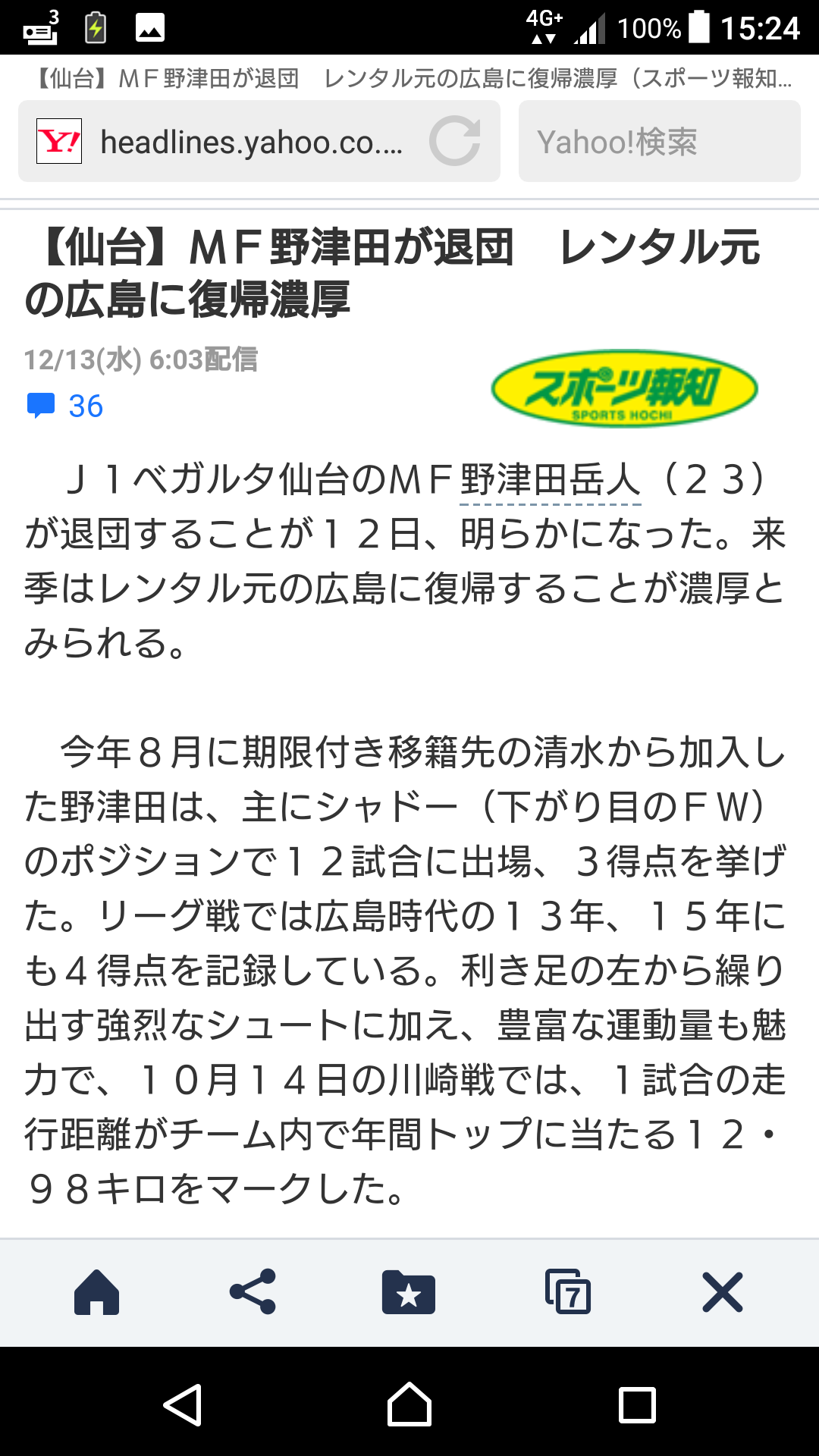
Task: Go back with the system back button
Action: click(x=183, y=1404)
